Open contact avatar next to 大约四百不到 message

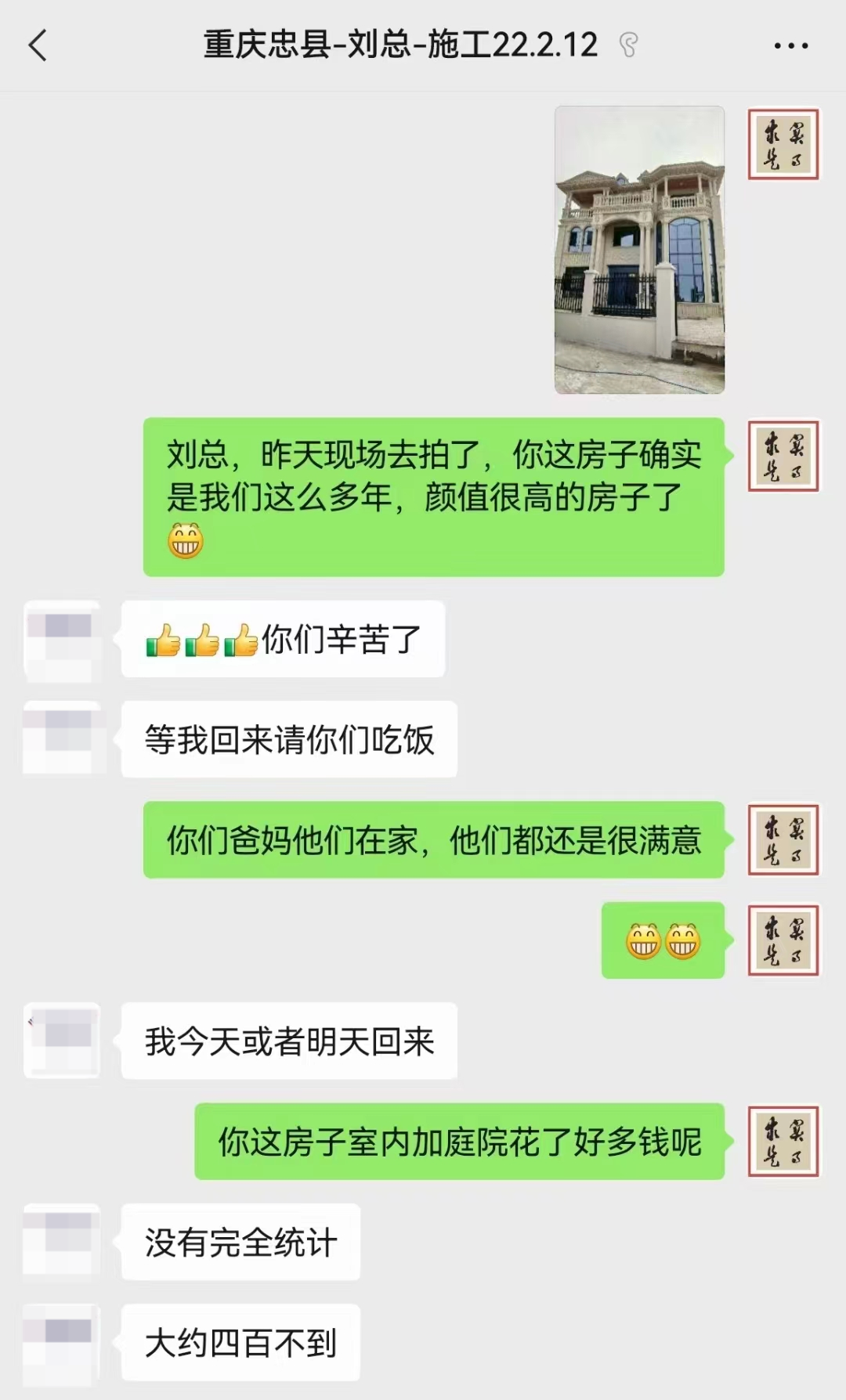(63, 1342)
